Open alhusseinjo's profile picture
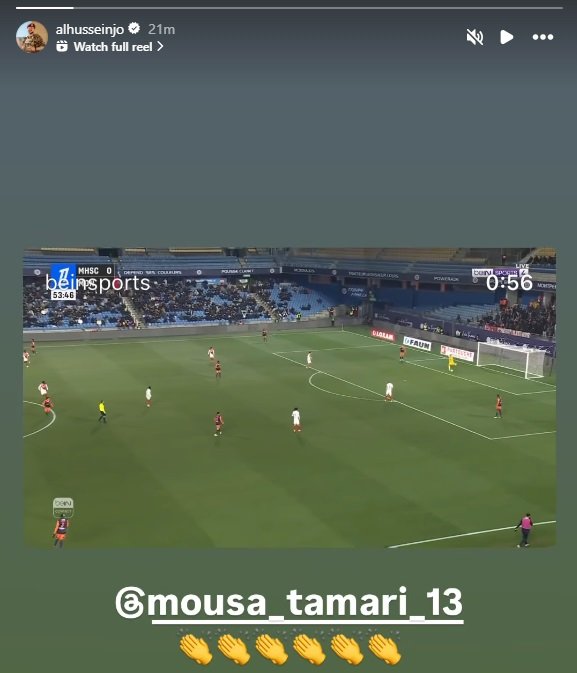577x673 pixels. [32, 37]
